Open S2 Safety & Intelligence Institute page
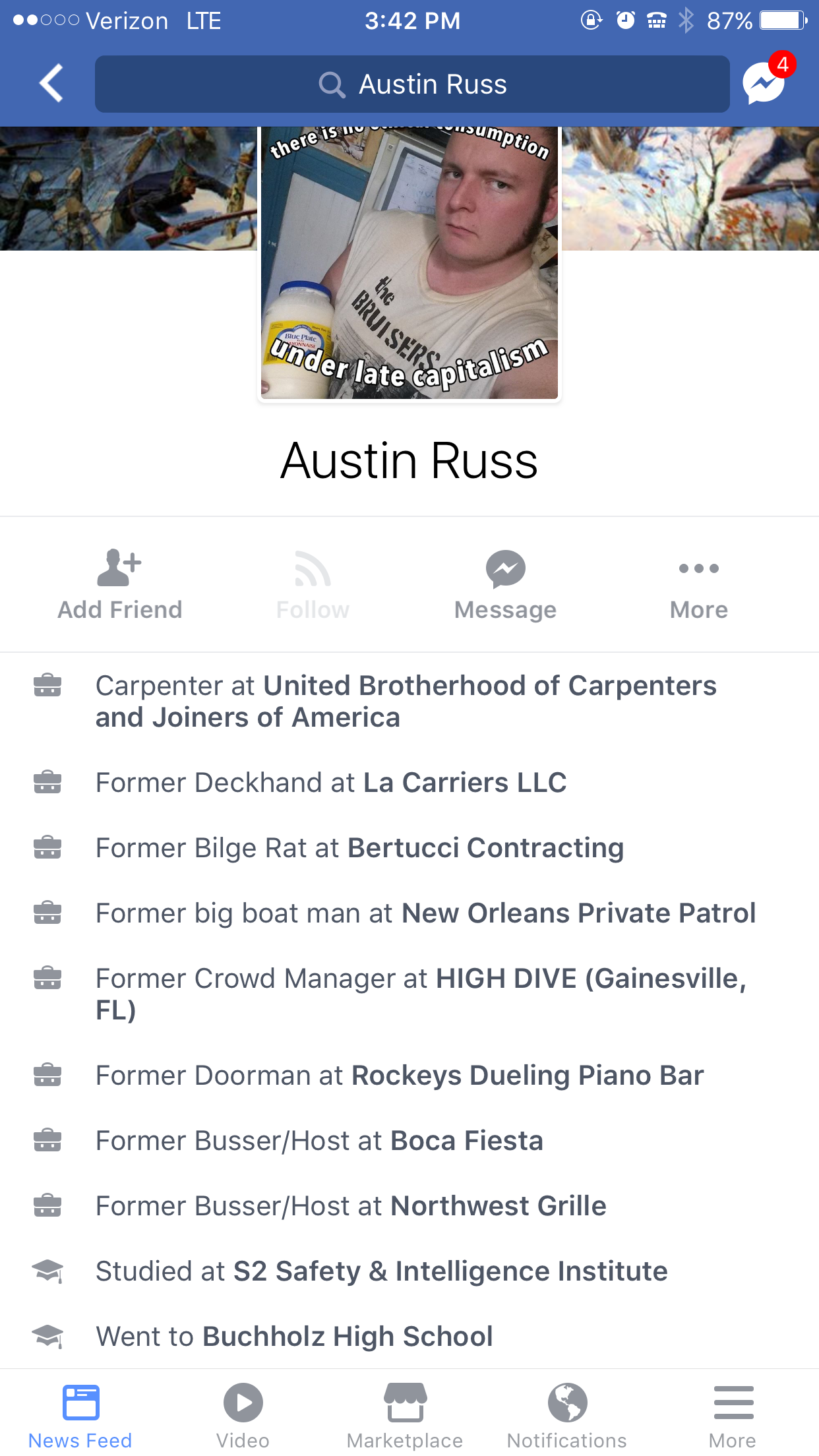The image size is (819, 1456). click(450, 1271)
